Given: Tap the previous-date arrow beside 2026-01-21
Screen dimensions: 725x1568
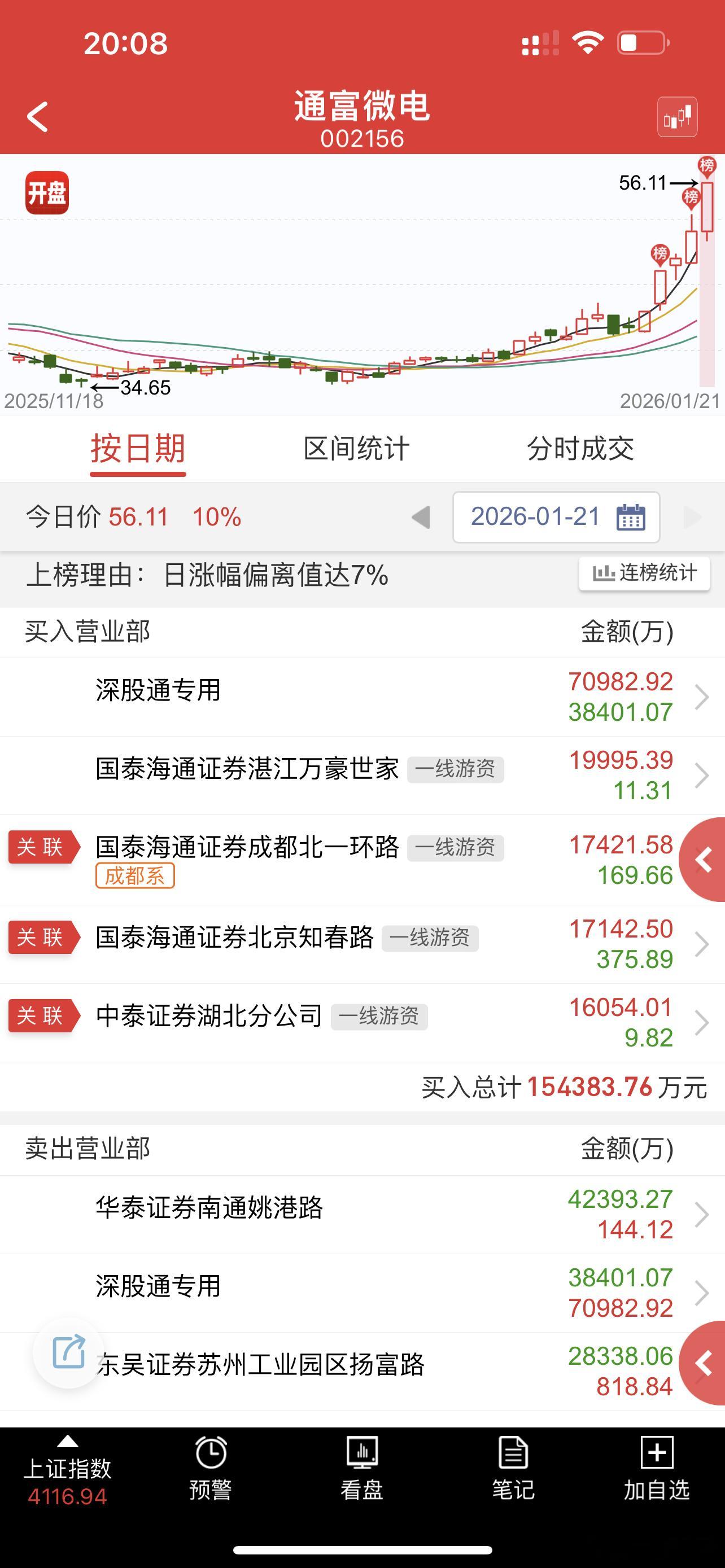Looking at the screenshot, I should click(x=421, y=518).
